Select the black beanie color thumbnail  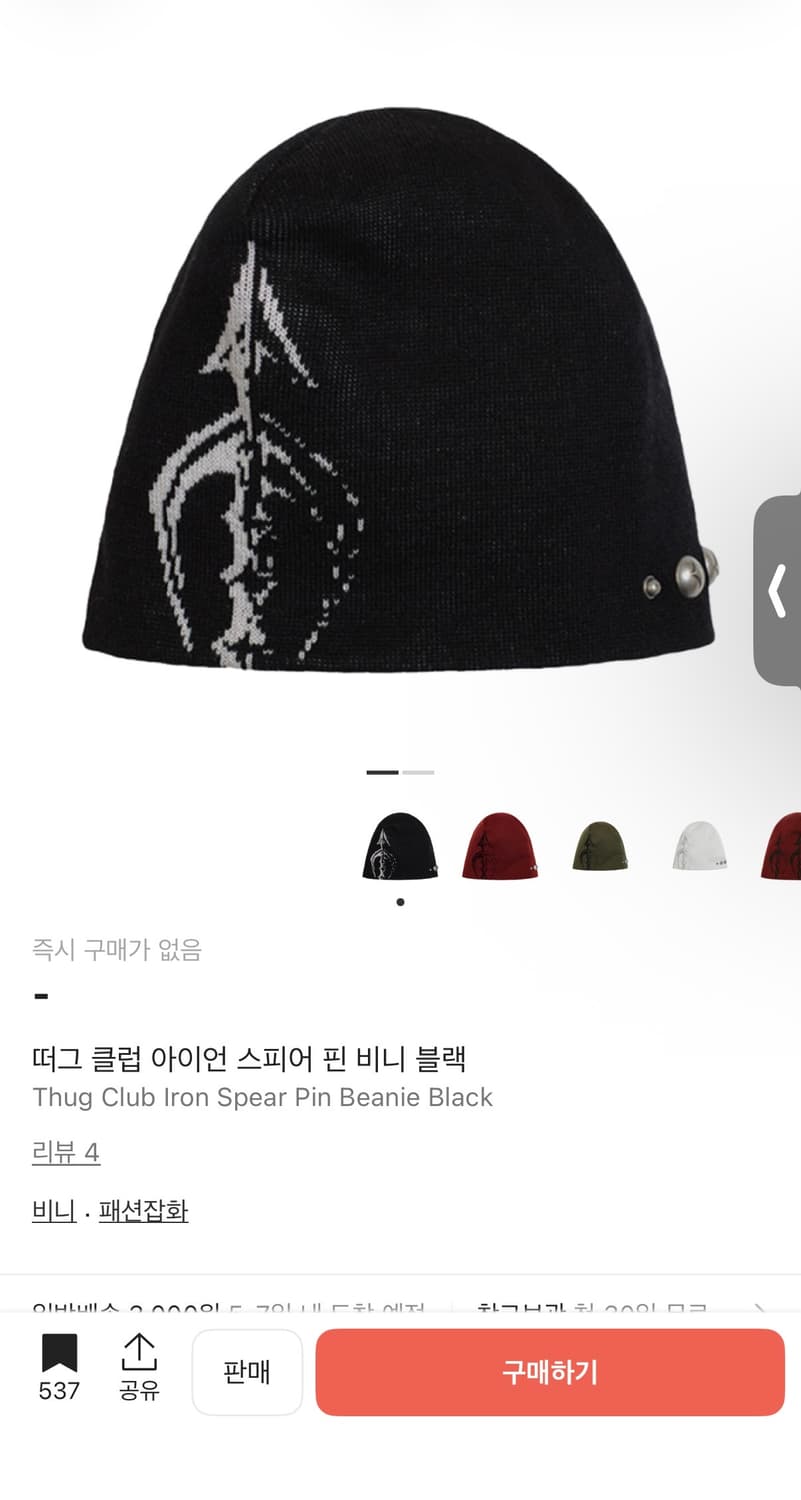coord(399,845)
